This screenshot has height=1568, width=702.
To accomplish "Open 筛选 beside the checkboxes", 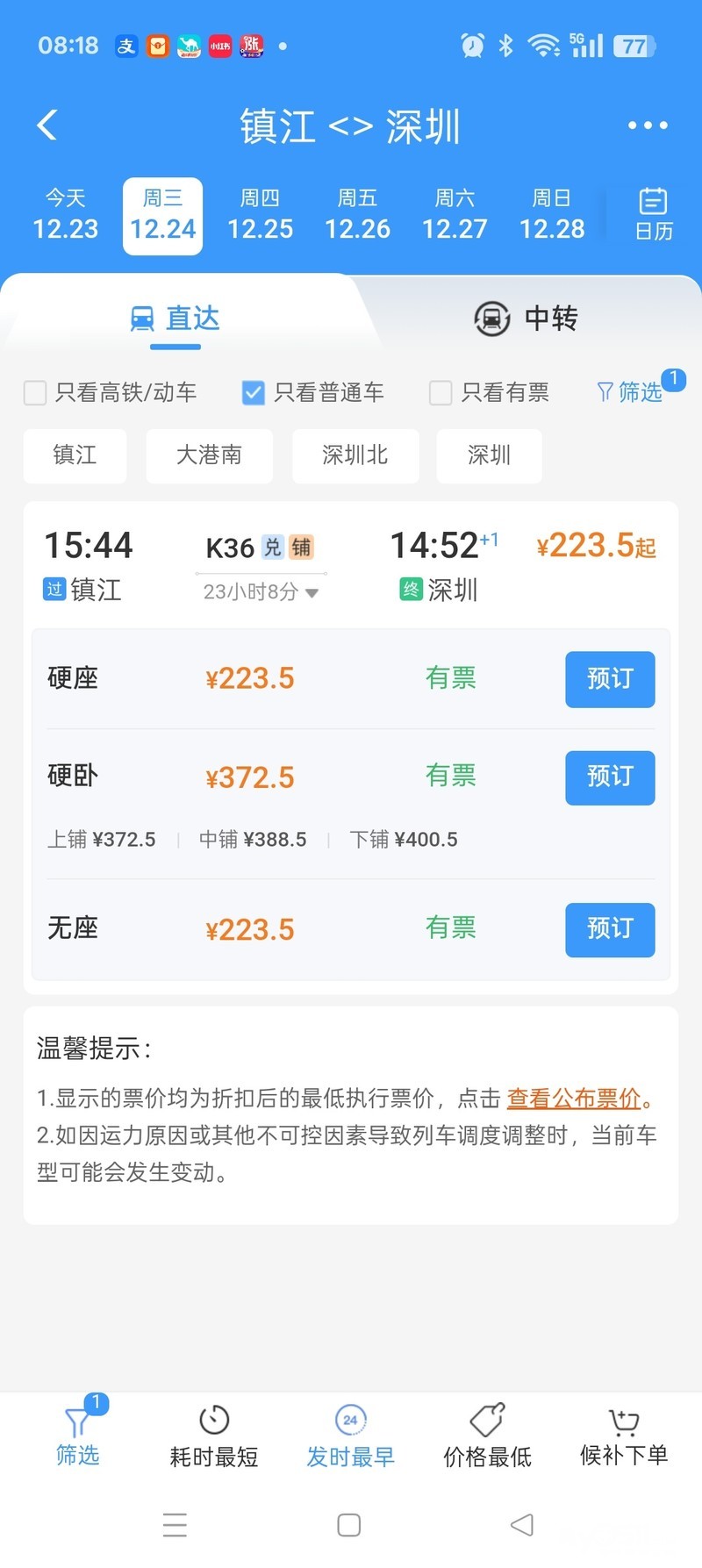I will pos(630,391).
